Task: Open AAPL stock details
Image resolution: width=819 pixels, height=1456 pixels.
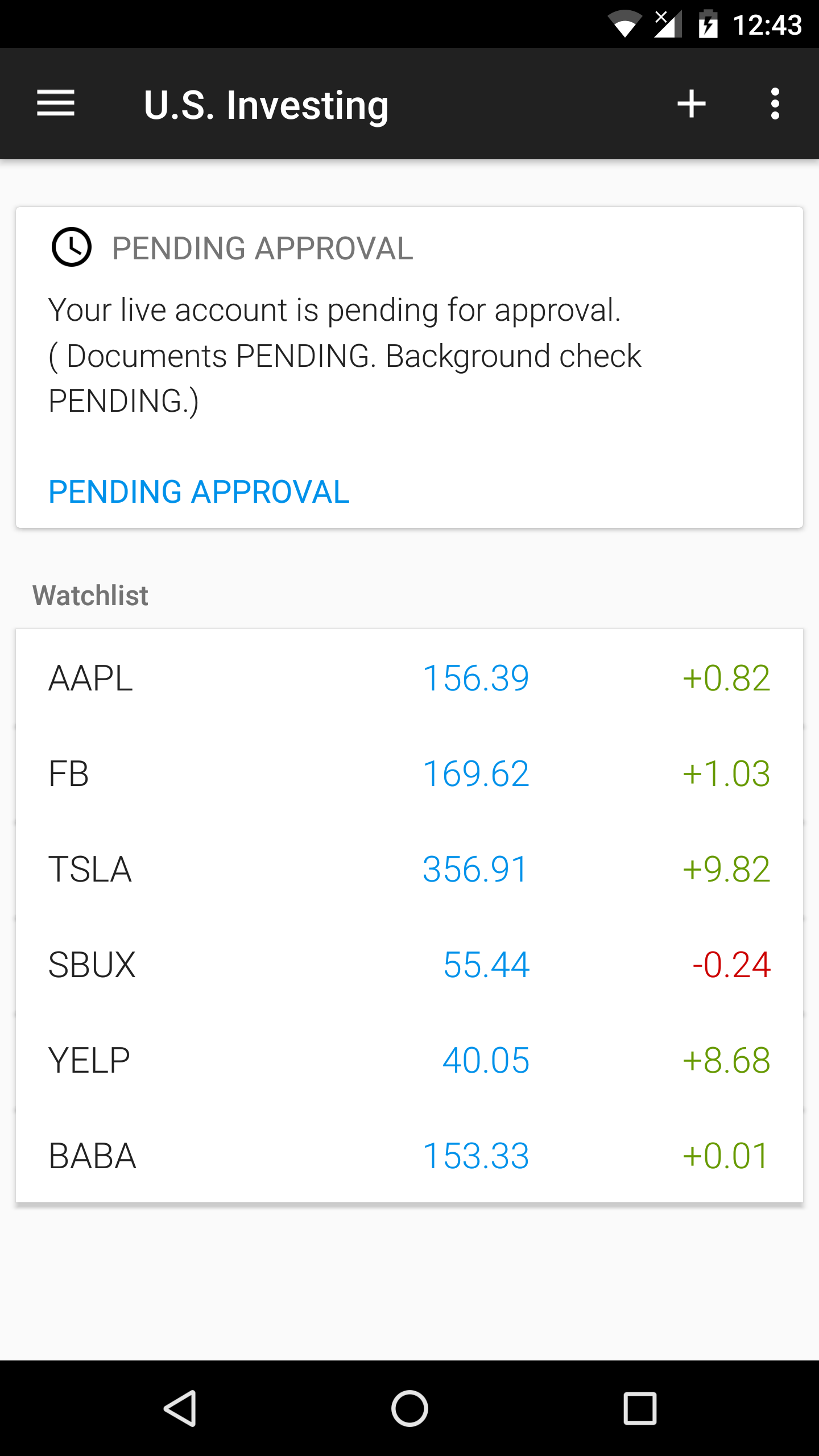Action: coord(409,678)
